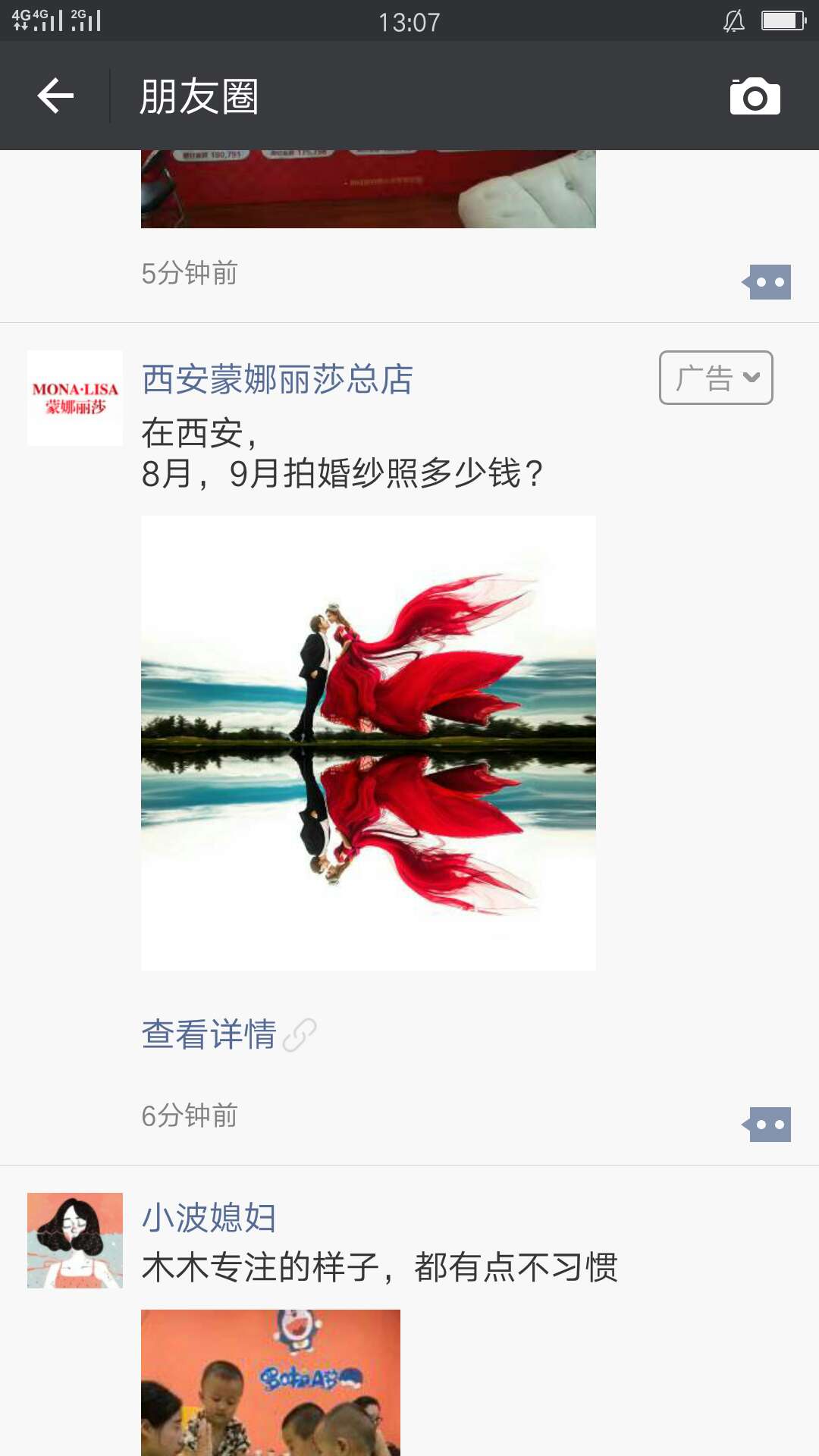Expand the 广告 dropdown
The width and height of the screenshot is (819, 1456).
coord(716,378)
